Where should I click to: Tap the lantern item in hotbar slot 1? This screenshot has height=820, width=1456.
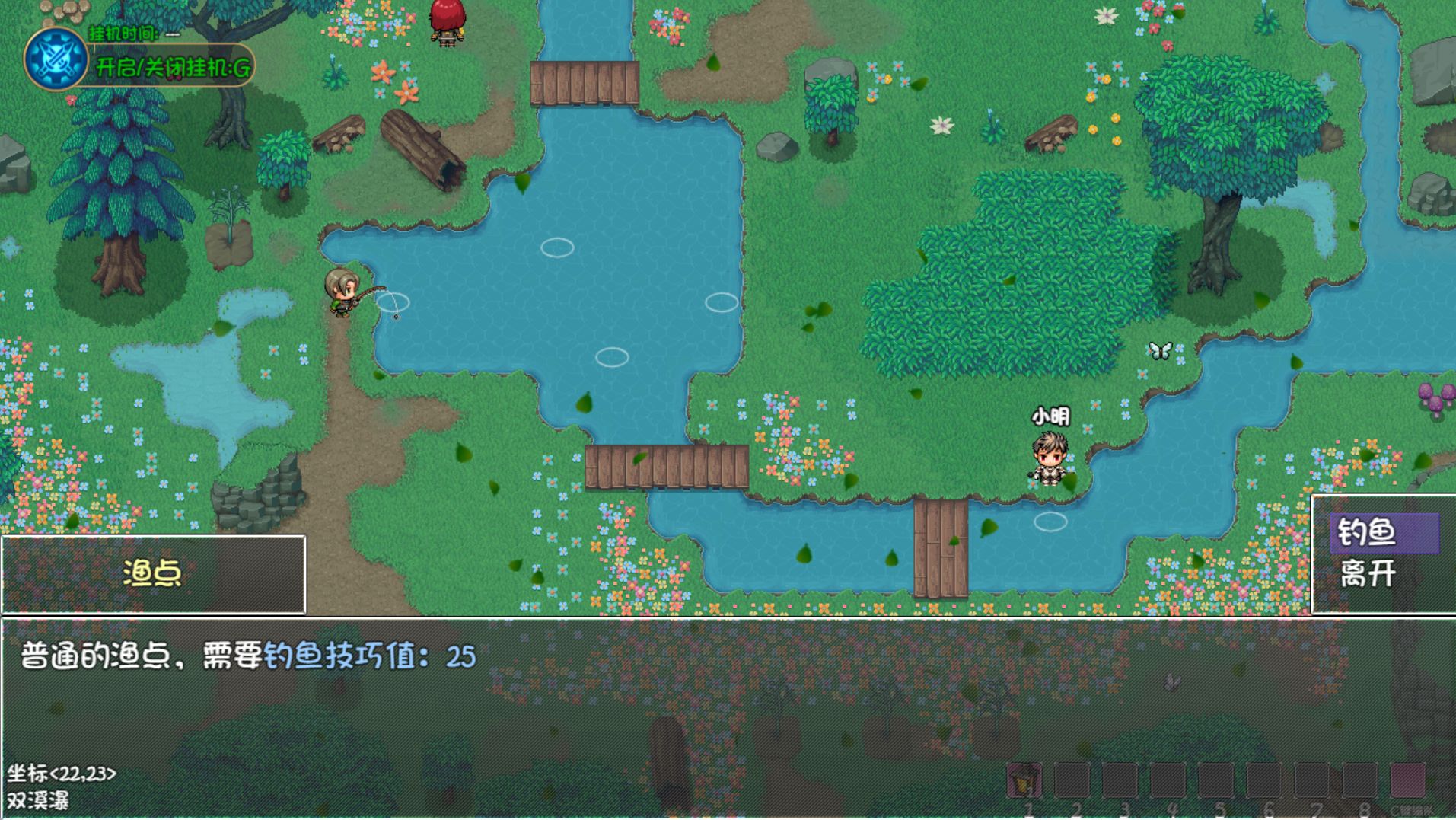pyautogui.click(x=1024, y=780)
